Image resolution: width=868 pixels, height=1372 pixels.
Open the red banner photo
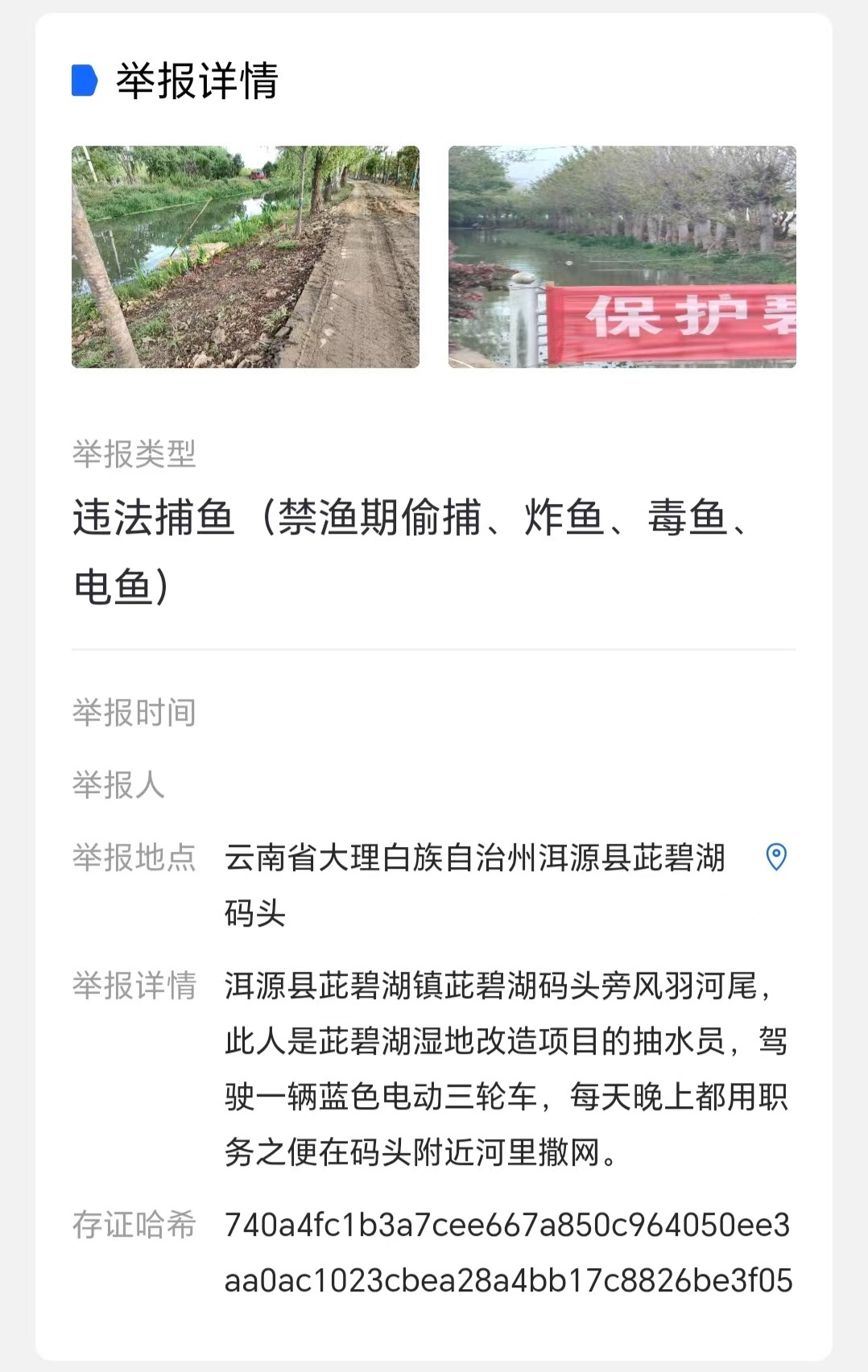622,257
